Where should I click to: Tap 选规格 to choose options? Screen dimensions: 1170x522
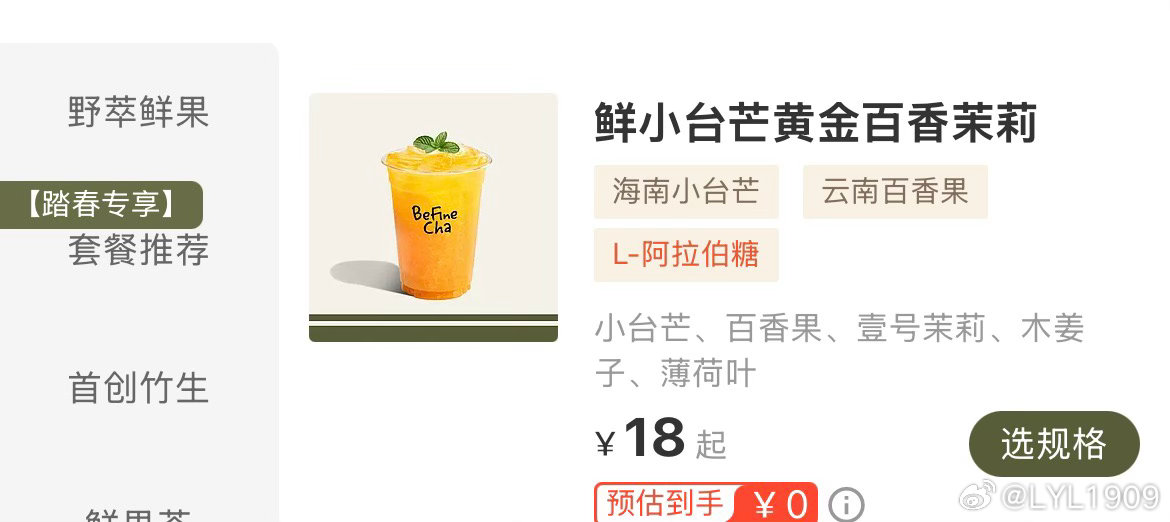pyautogui.click(x=1054, y=444)
